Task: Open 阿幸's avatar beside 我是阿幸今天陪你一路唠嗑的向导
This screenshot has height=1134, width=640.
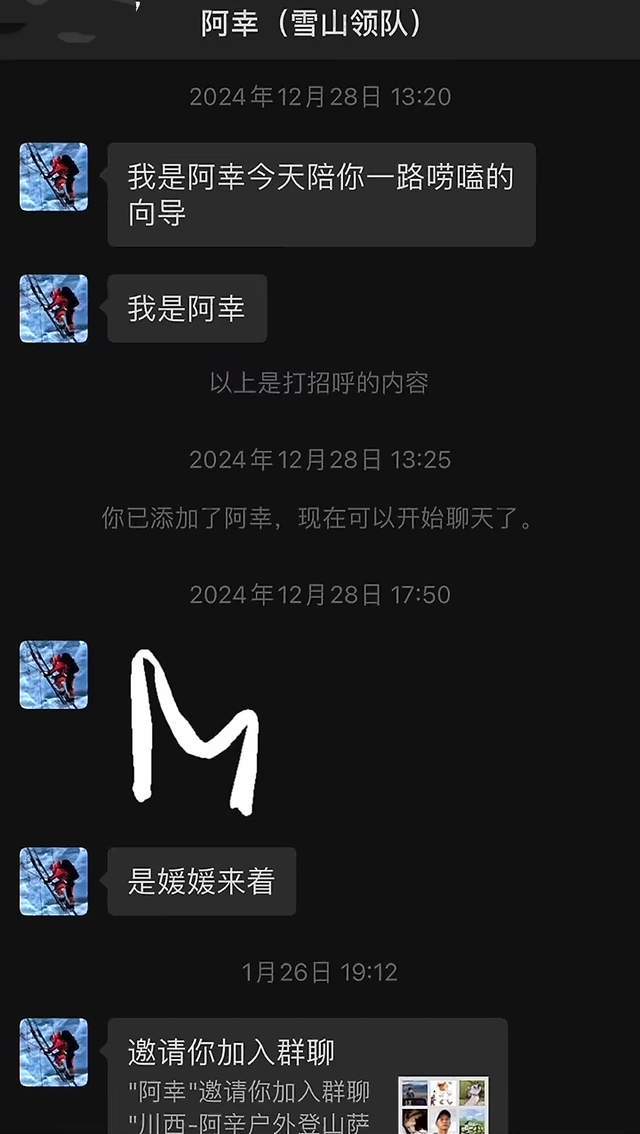Action: click(x=54, y=177)
